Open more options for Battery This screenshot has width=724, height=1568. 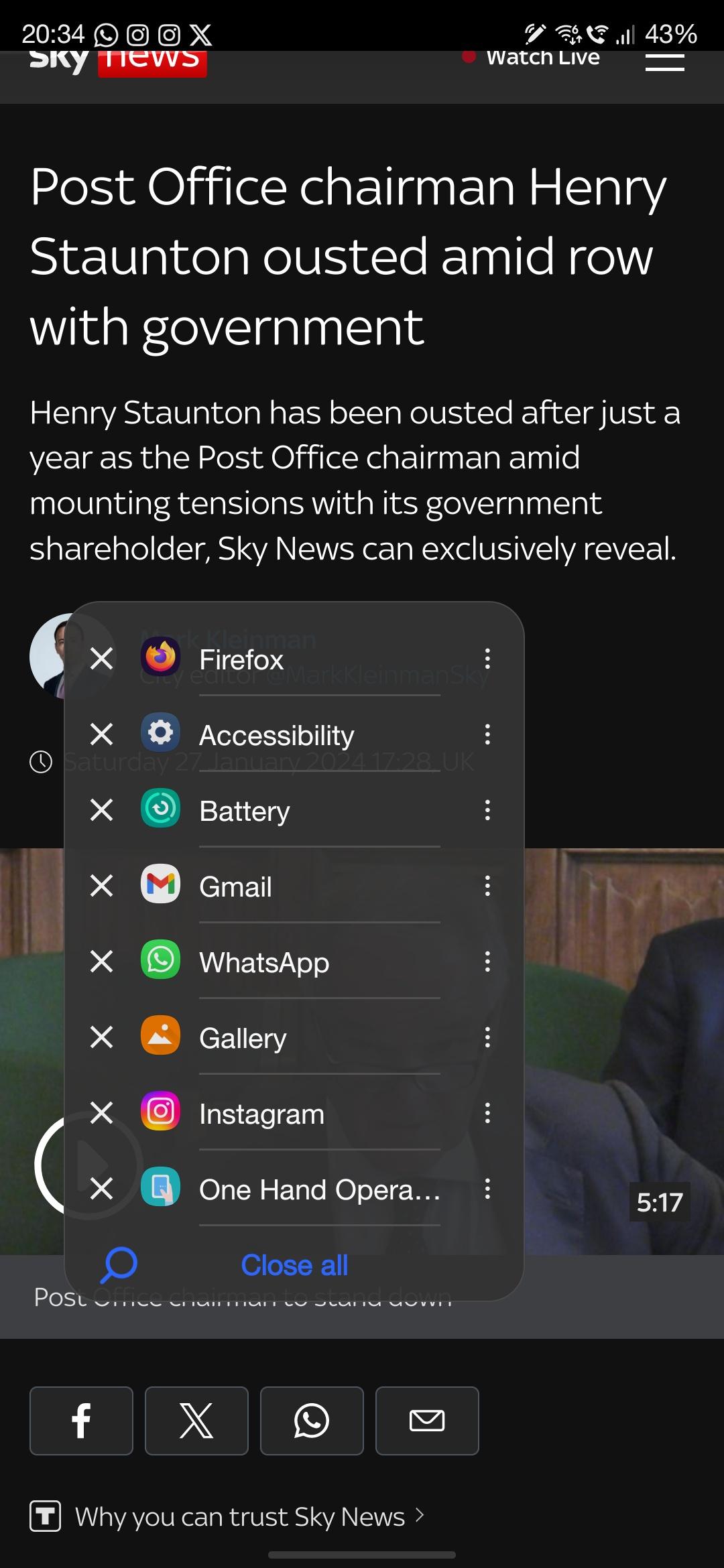(487, 810)
